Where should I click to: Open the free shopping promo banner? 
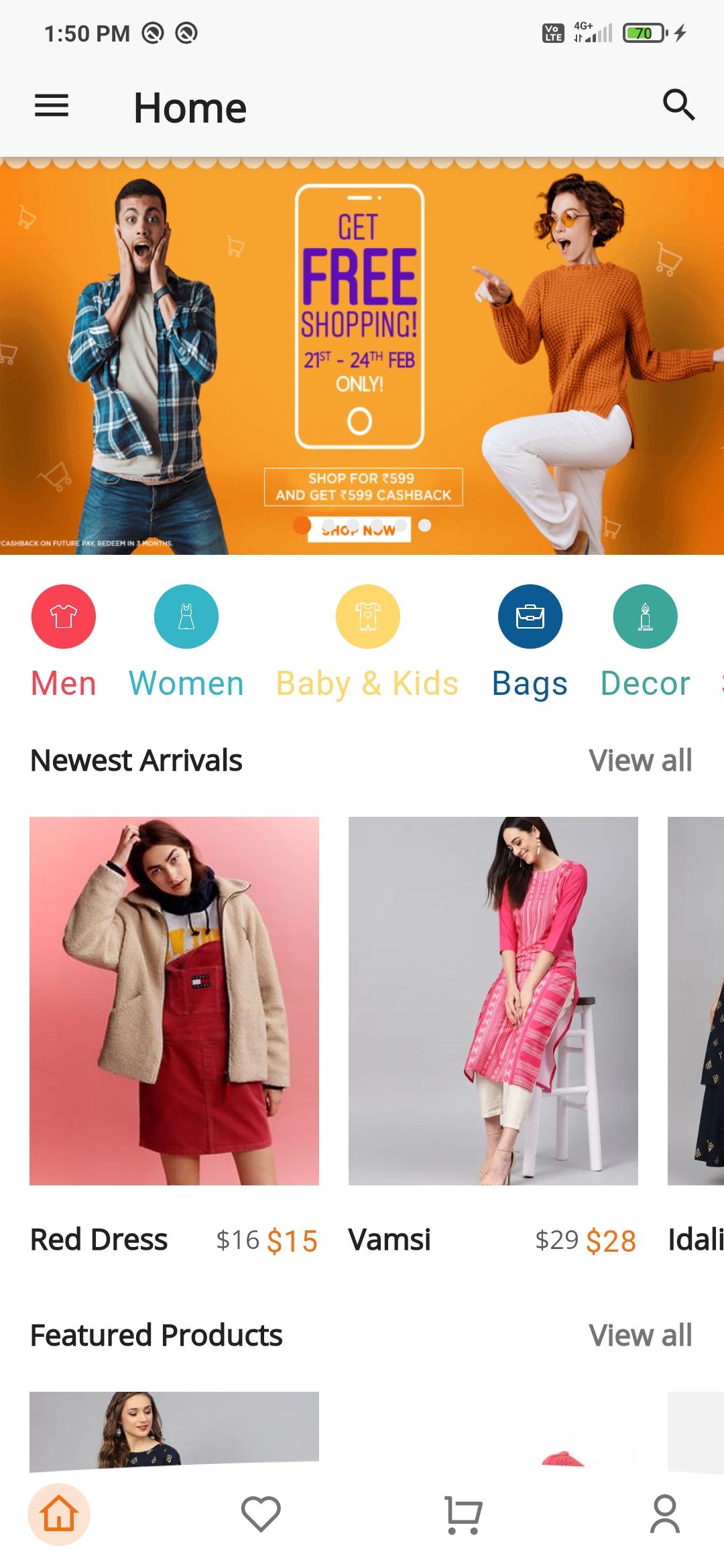coord(362,355)
